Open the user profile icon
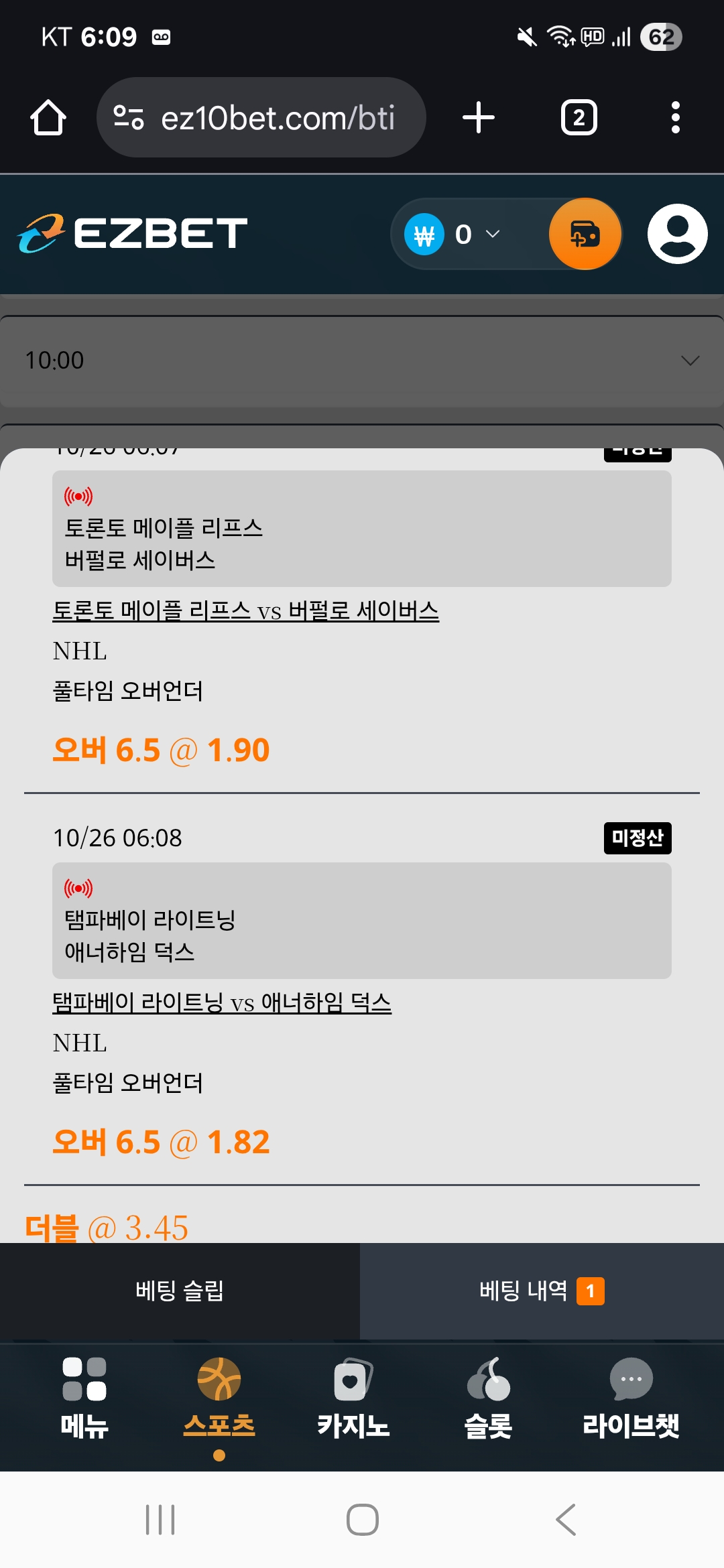 pos(677,235)
